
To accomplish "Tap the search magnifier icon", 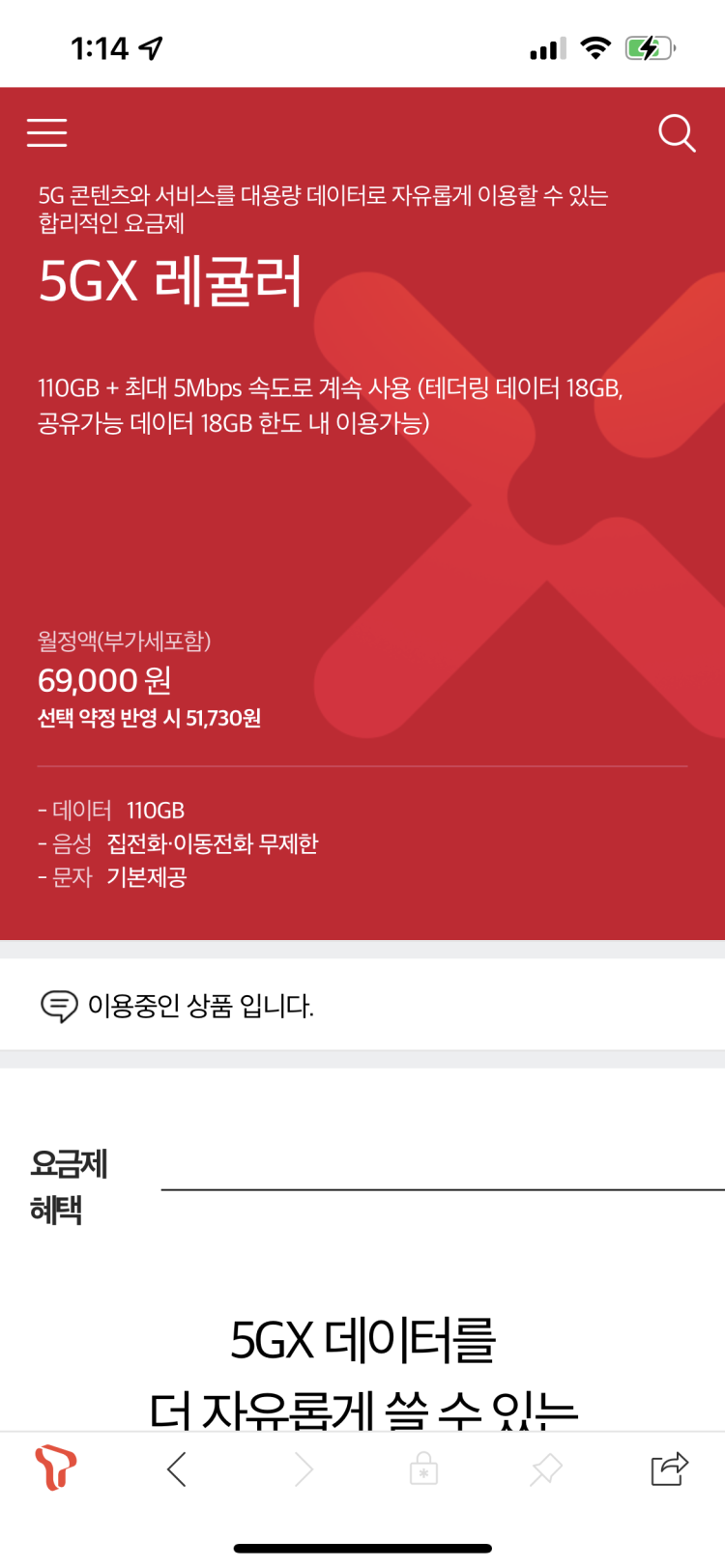I will tap(677, 133).
